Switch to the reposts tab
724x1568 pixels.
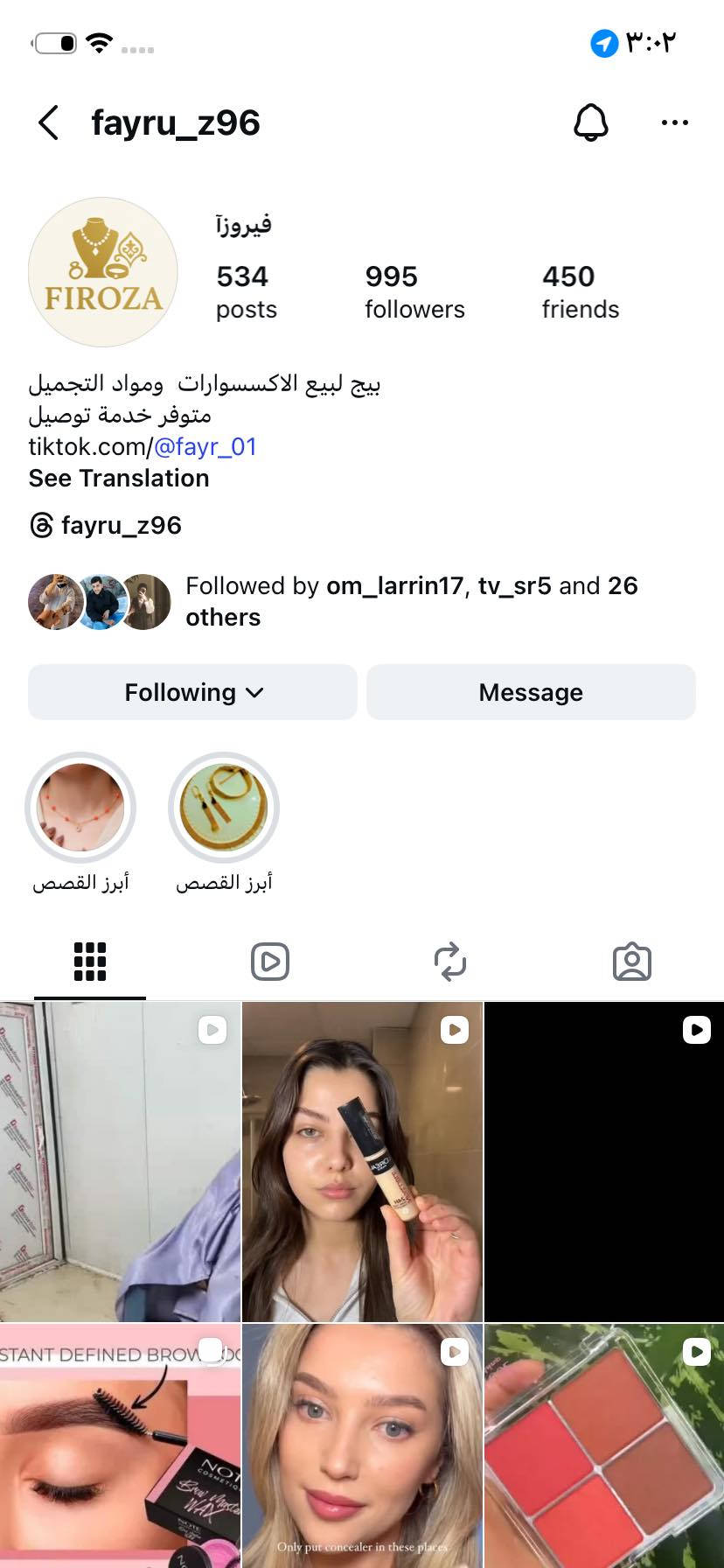point(450,962)
